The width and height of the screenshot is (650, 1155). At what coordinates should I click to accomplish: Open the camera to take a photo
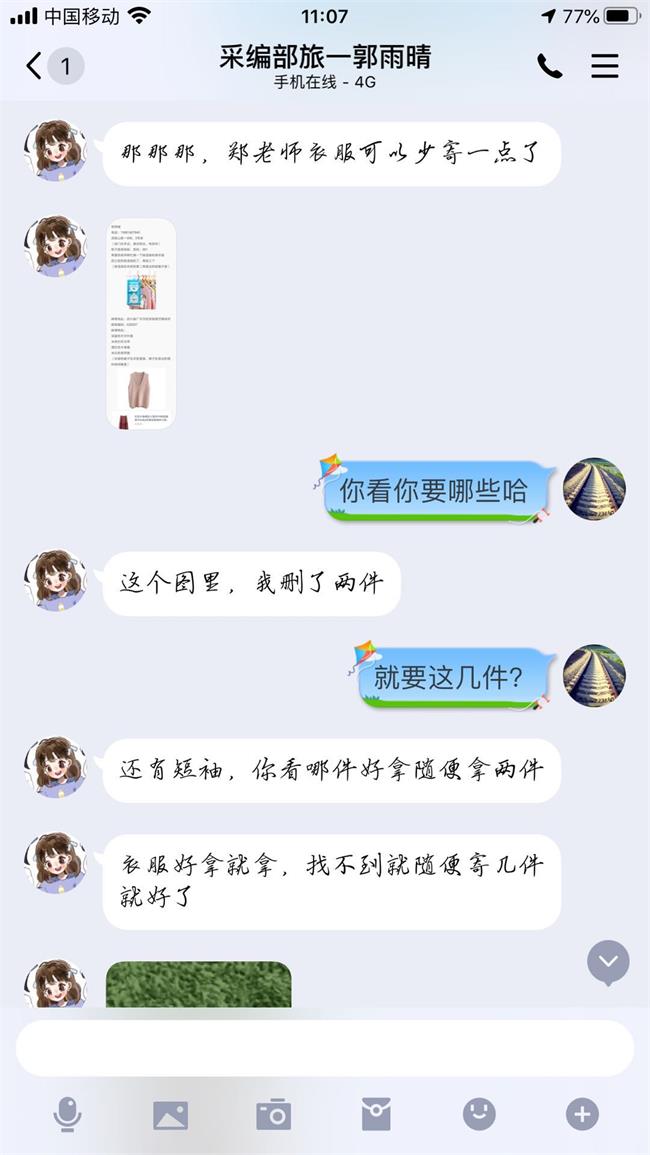tap(273, 1113)
